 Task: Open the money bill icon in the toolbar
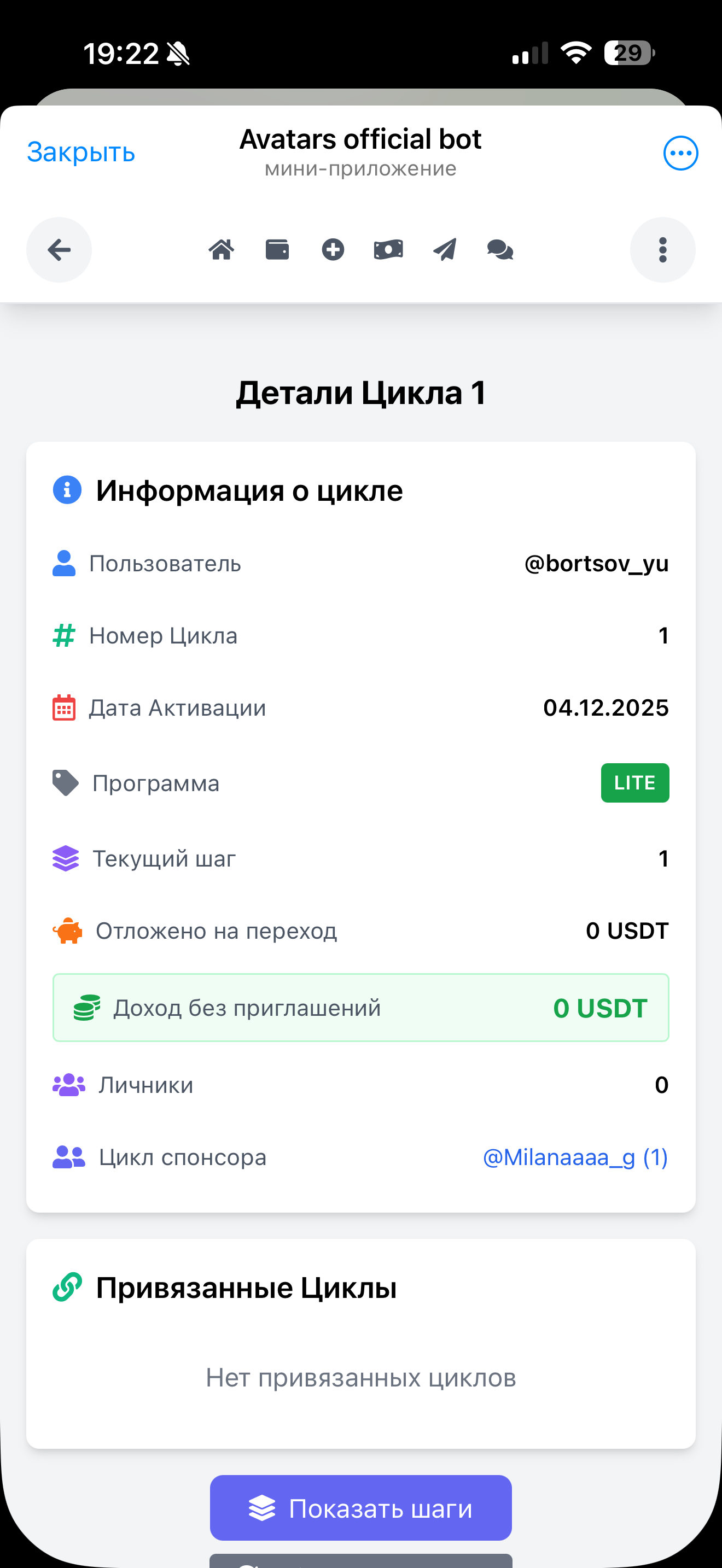tap(388, 249)
